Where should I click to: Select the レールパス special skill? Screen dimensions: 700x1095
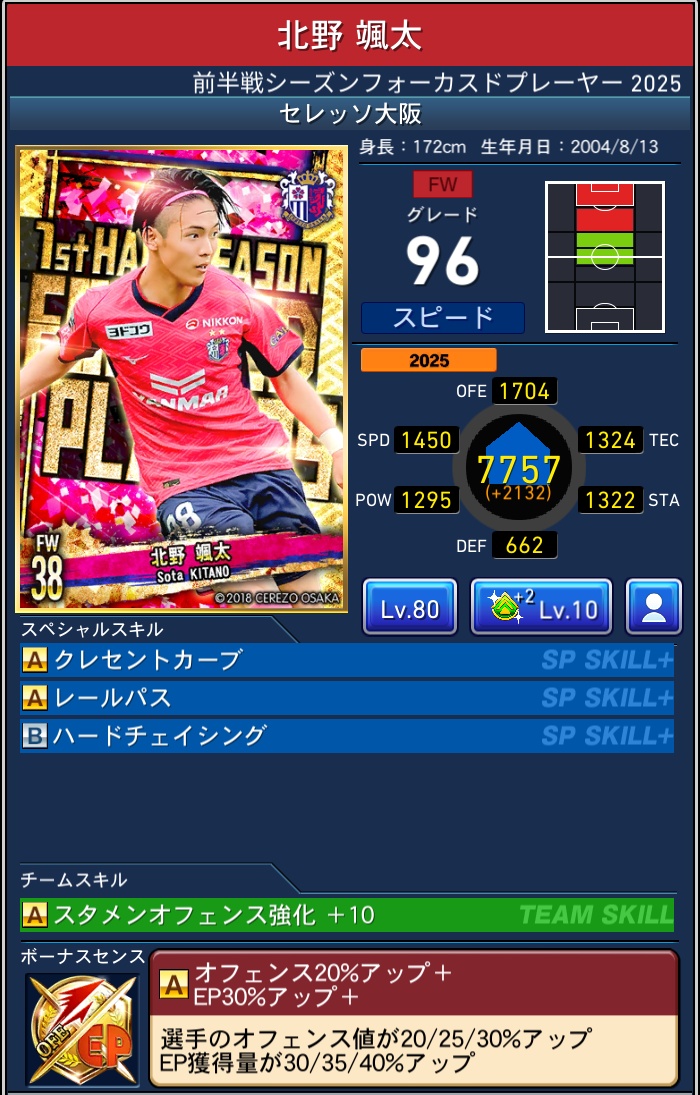(x=346, y=698)
